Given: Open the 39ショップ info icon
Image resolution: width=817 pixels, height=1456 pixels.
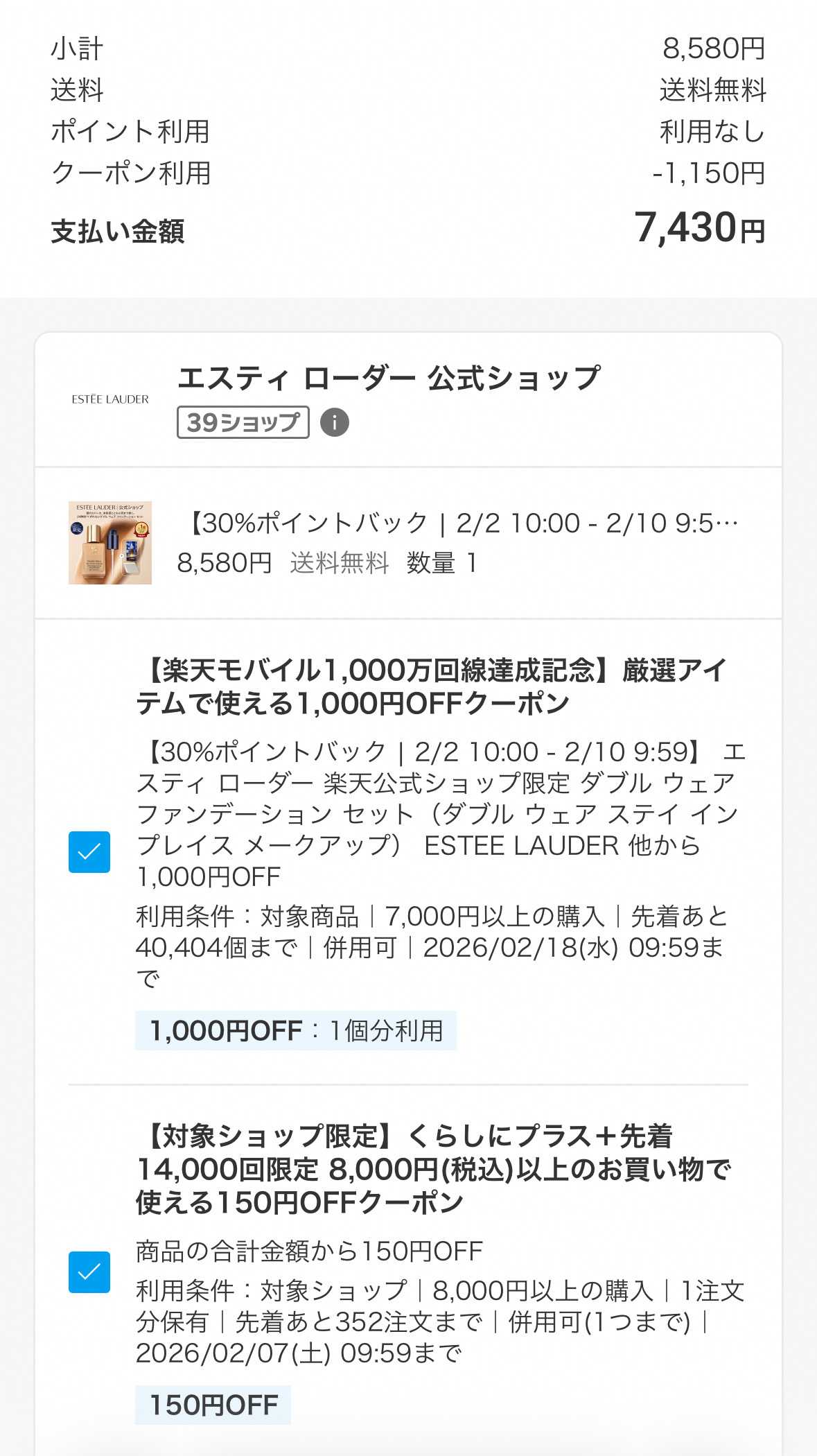Looking at the screenshot, I should coord(335,422).
